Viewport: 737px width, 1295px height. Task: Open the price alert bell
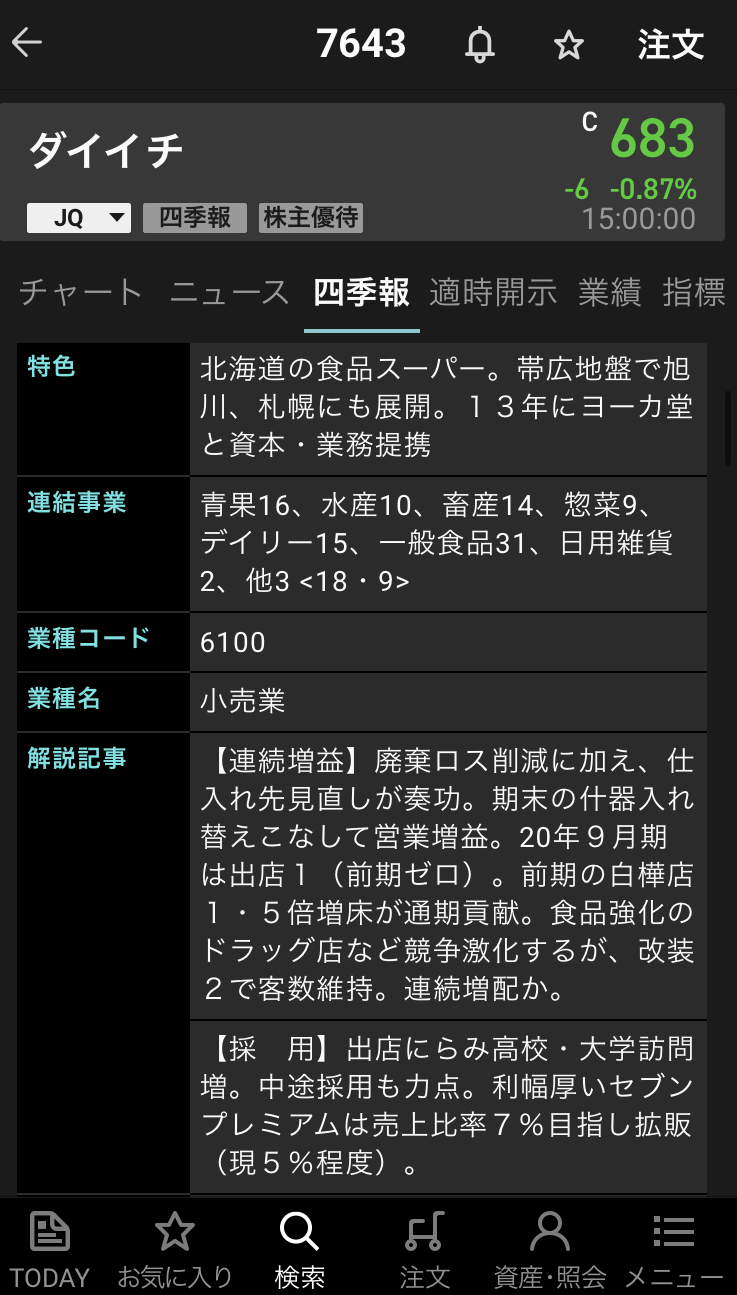coord(480,44)
